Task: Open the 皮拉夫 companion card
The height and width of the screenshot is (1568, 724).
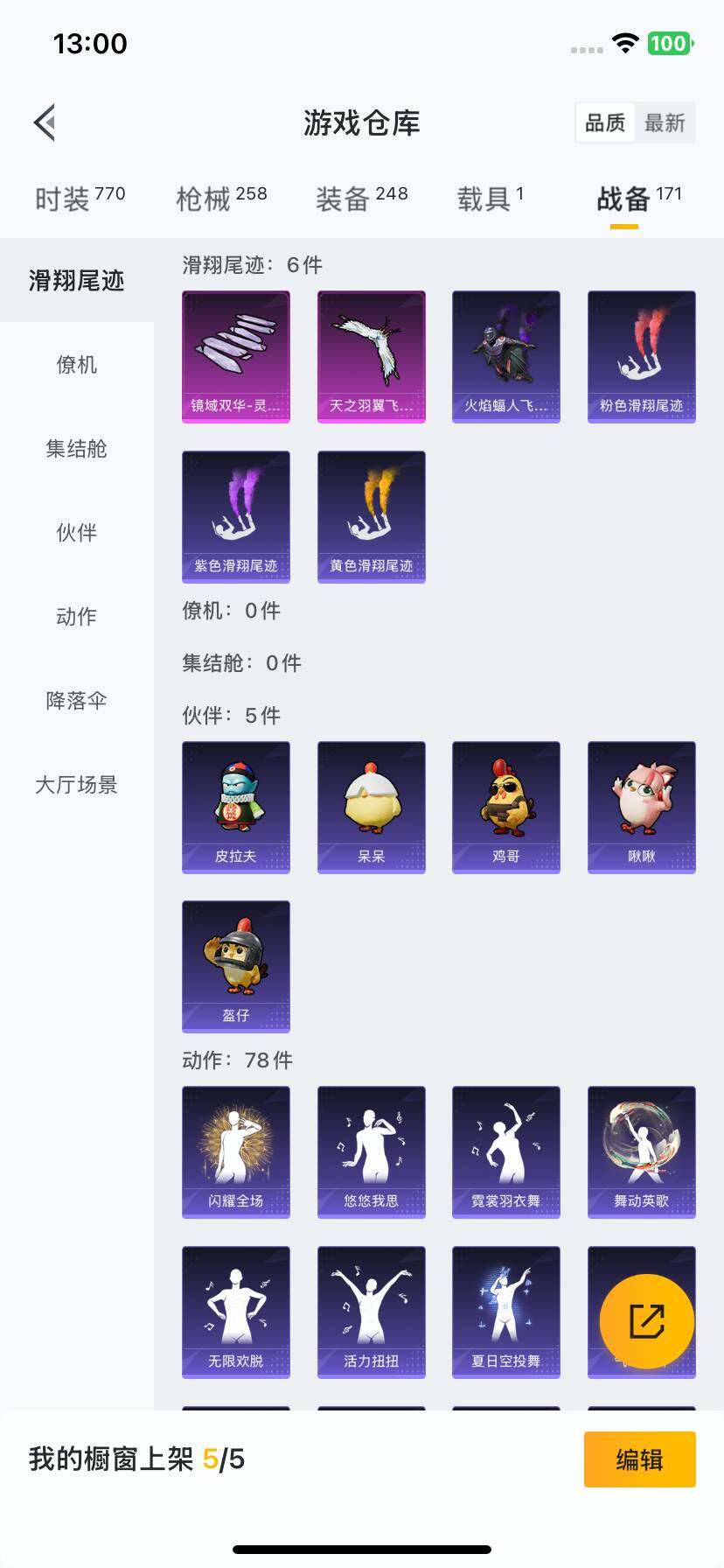Action: coord(236,807)
